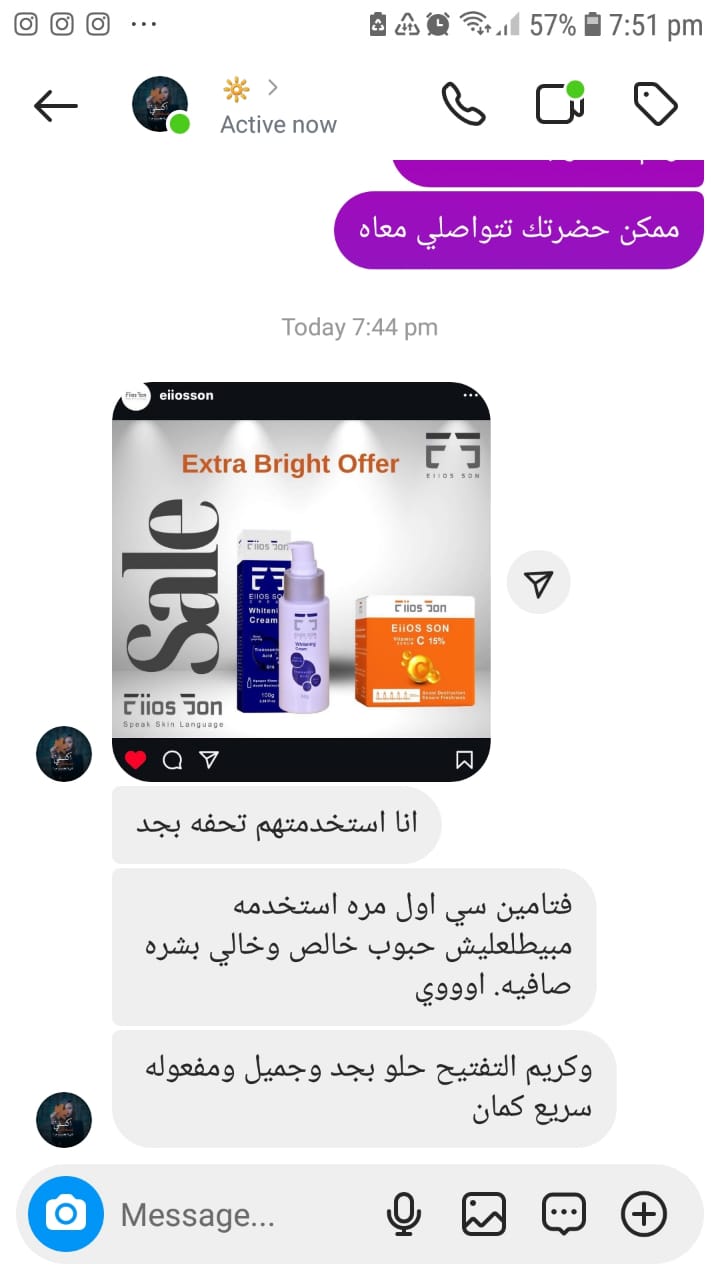Open contact profile from header avatar
The image size is (720, 1280).
(161, 104)
